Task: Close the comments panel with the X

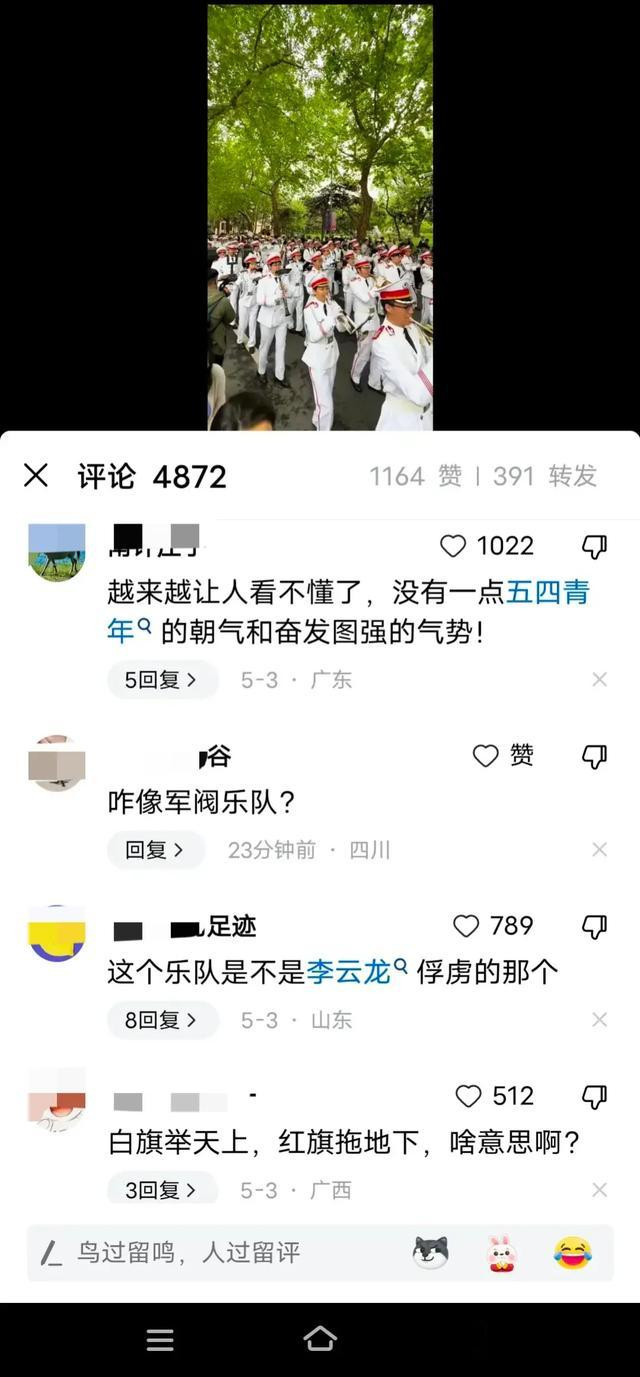Action: coord(36,476)
